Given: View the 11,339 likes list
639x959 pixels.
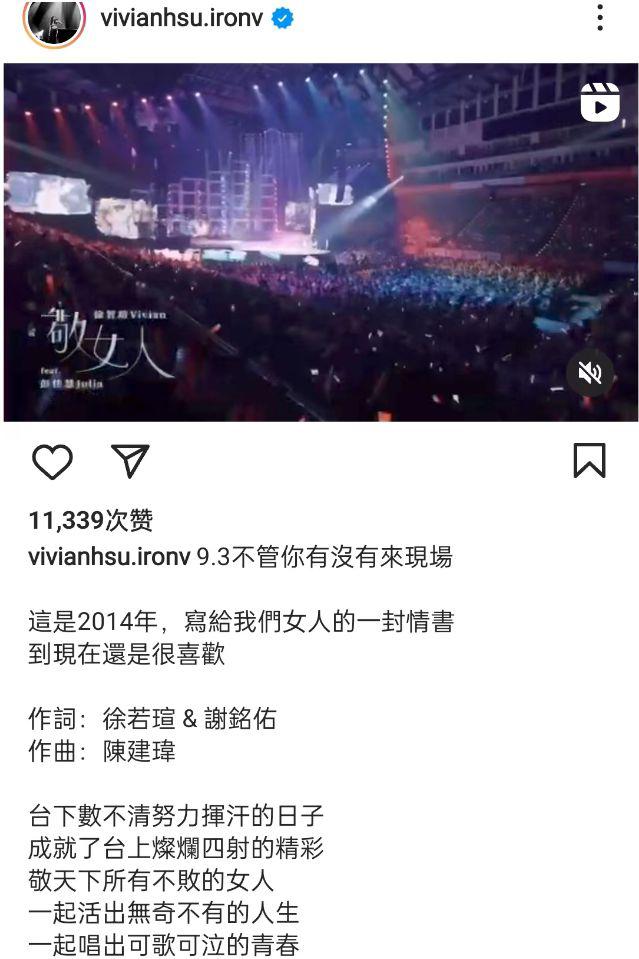Looking at the screenshot, I should 91,520.
